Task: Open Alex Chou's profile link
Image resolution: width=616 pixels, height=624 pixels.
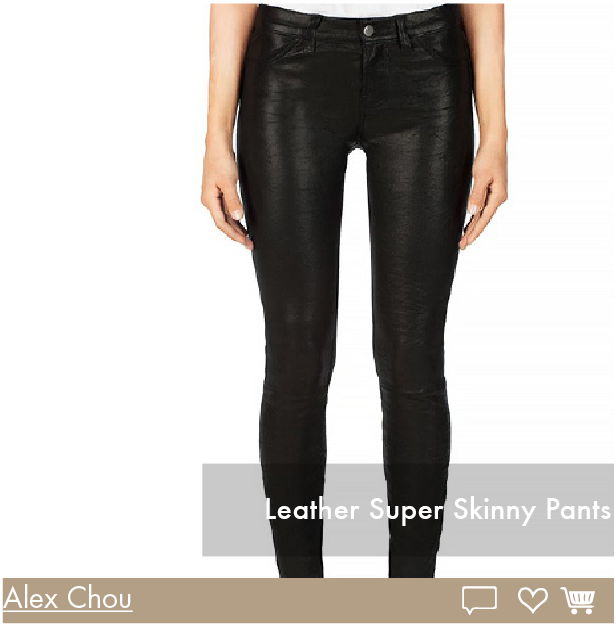Action: pos(68,599)
